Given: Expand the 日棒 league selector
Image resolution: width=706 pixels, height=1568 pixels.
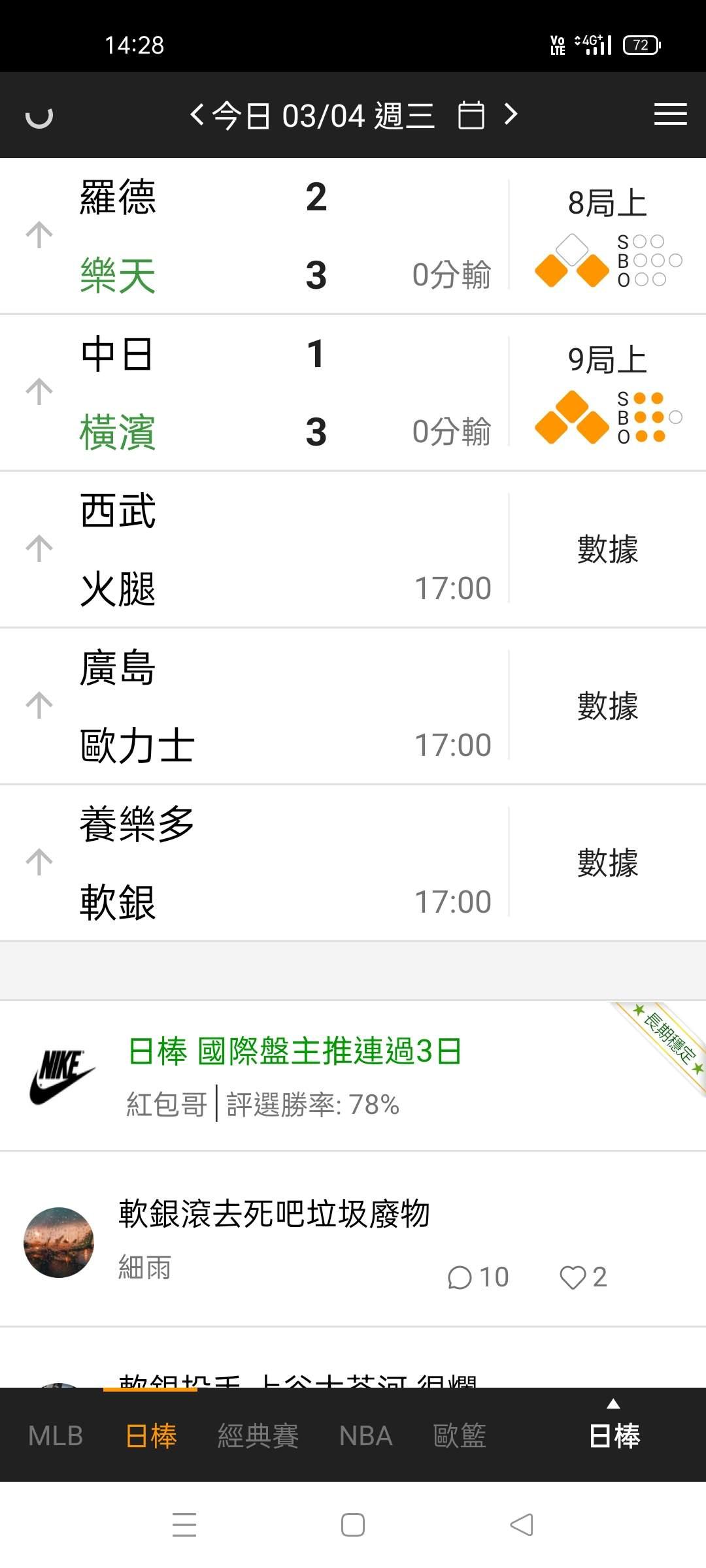Looking at the screenshot, I should [x=614, y=1431].
